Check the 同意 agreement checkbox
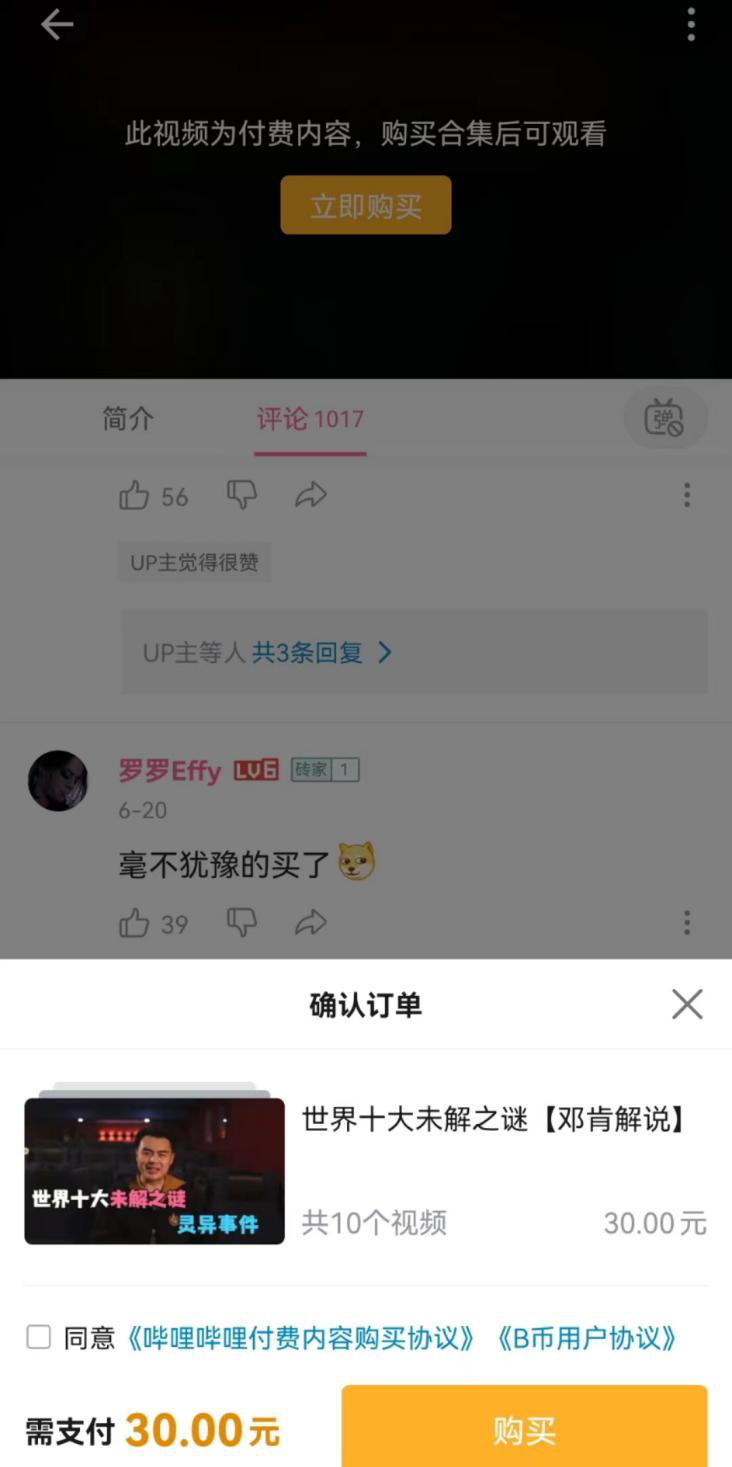 pos(38,1337)
